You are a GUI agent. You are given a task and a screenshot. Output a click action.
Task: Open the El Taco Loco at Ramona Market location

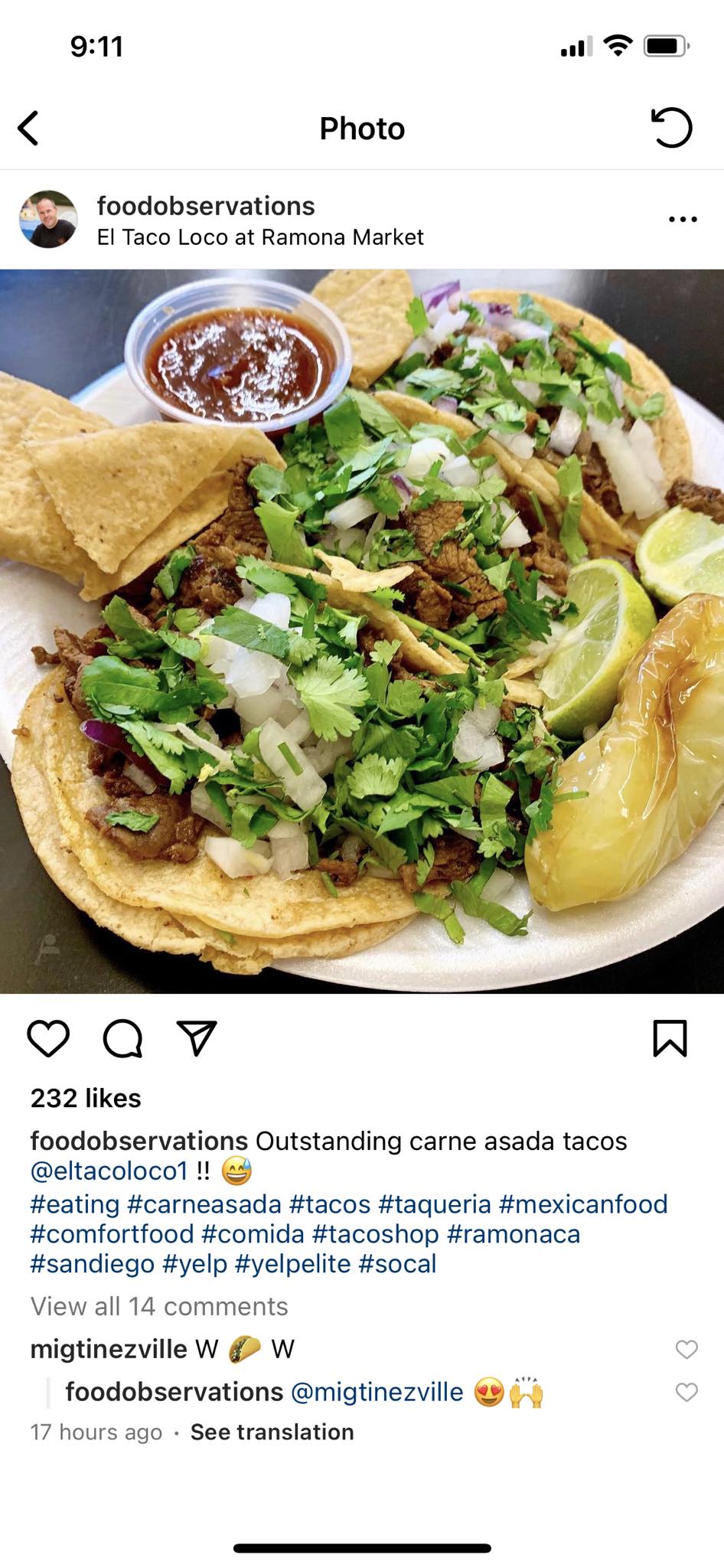pyautogui.click(x=259, y=237)
